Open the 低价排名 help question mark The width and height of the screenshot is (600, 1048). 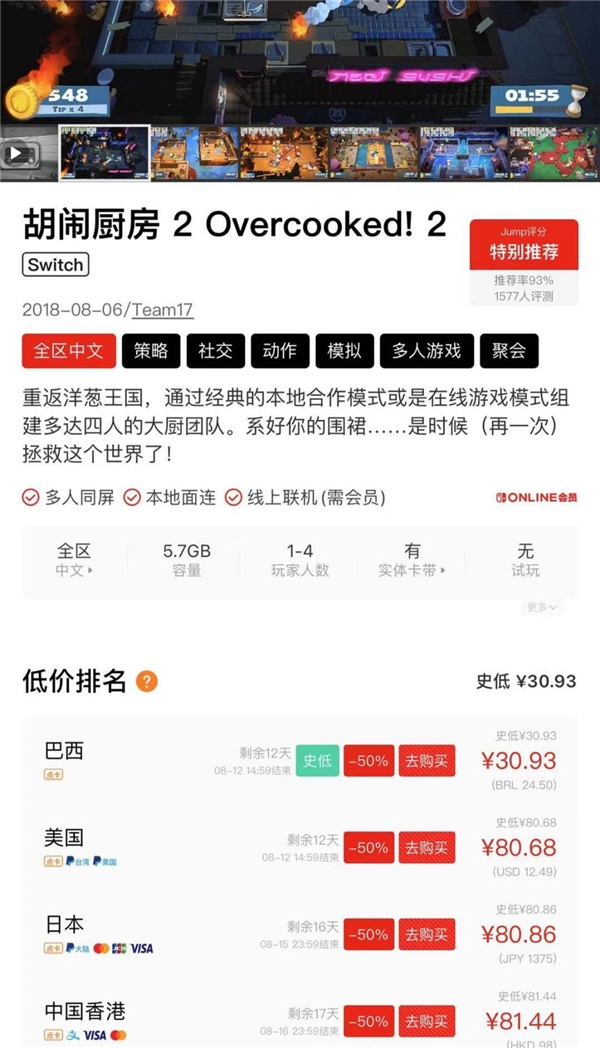pos(147,682)
